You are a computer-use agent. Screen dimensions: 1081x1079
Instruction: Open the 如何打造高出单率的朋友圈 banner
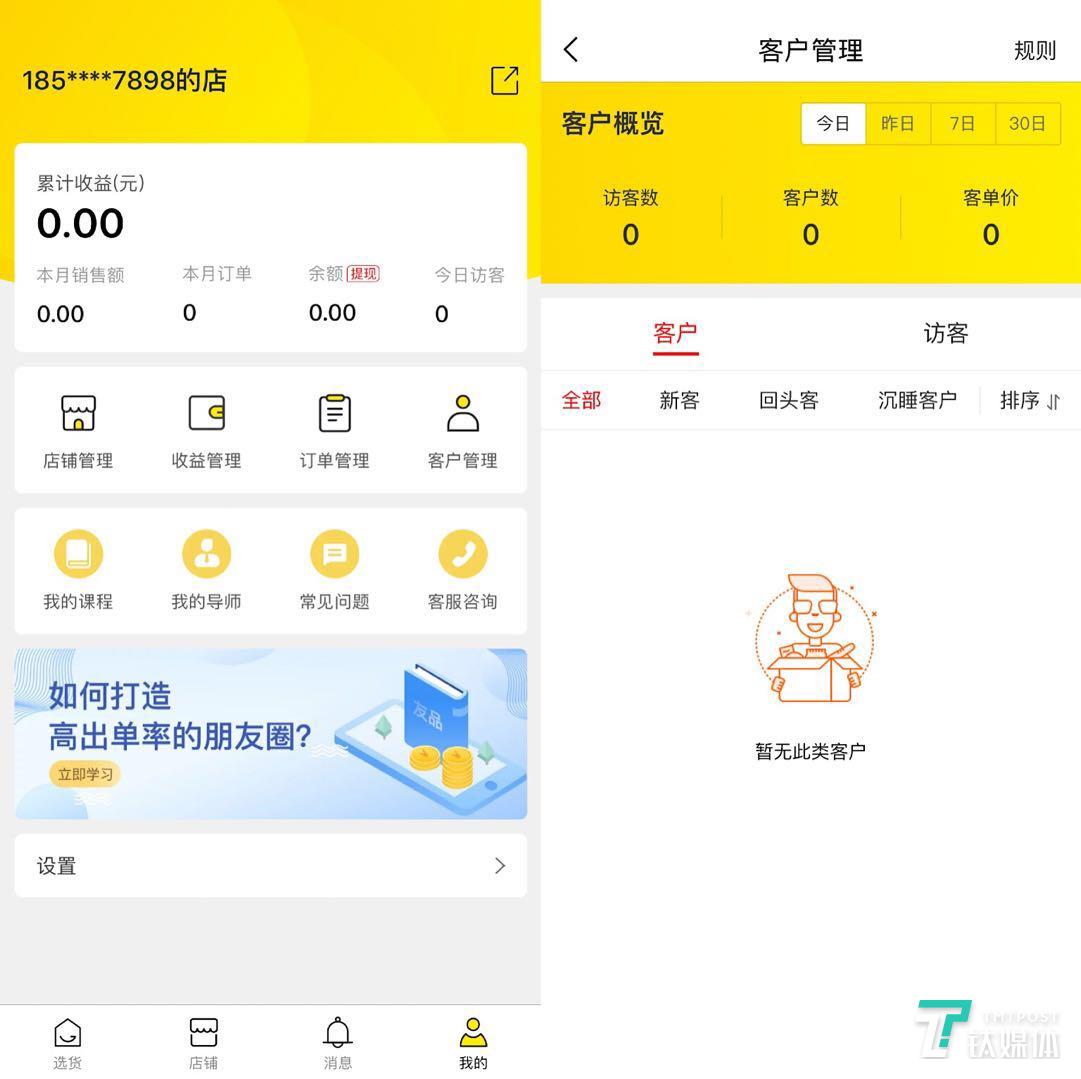[270, 734]
